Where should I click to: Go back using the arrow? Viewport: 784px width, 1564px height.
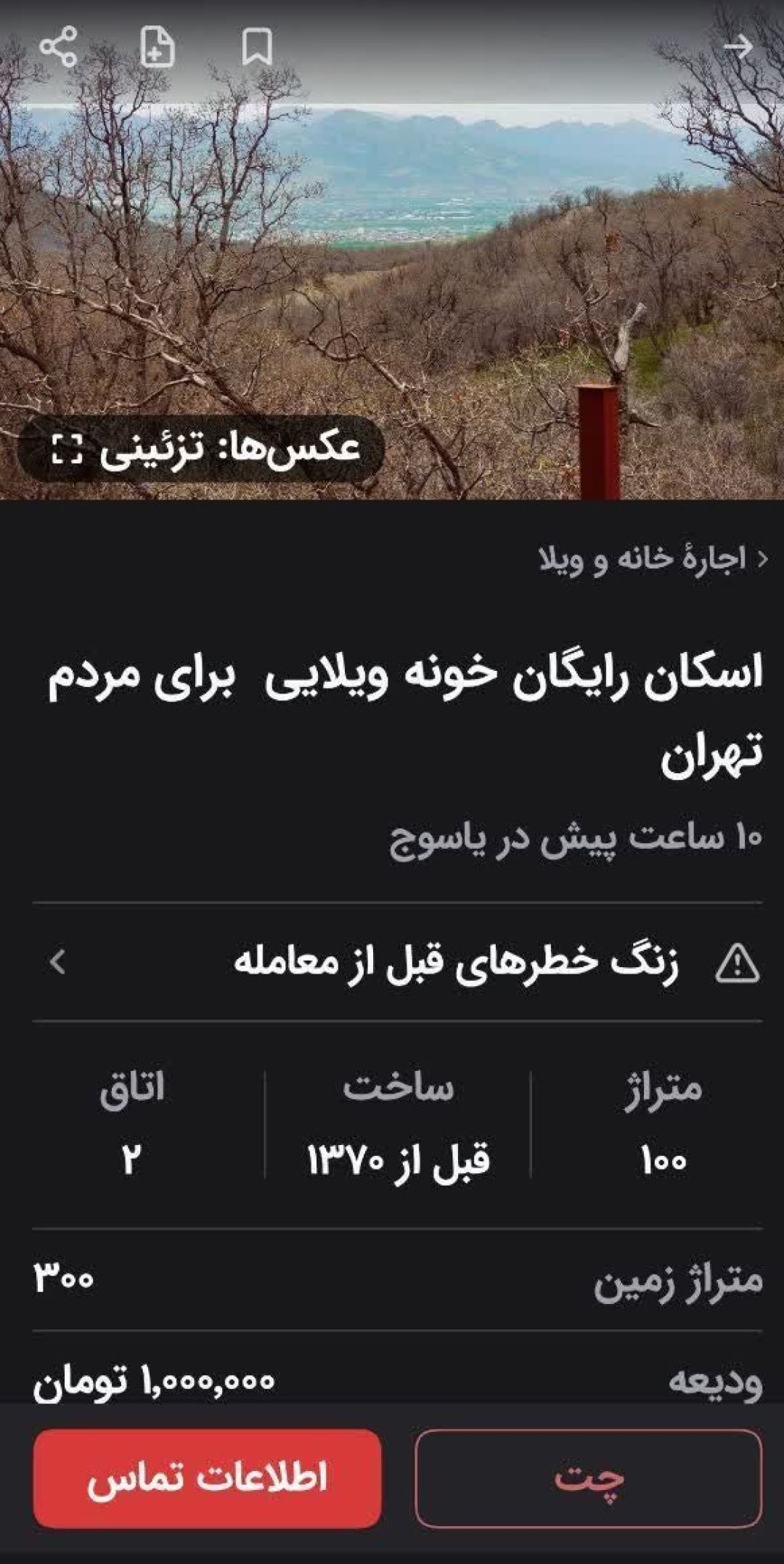click(738, 47)
